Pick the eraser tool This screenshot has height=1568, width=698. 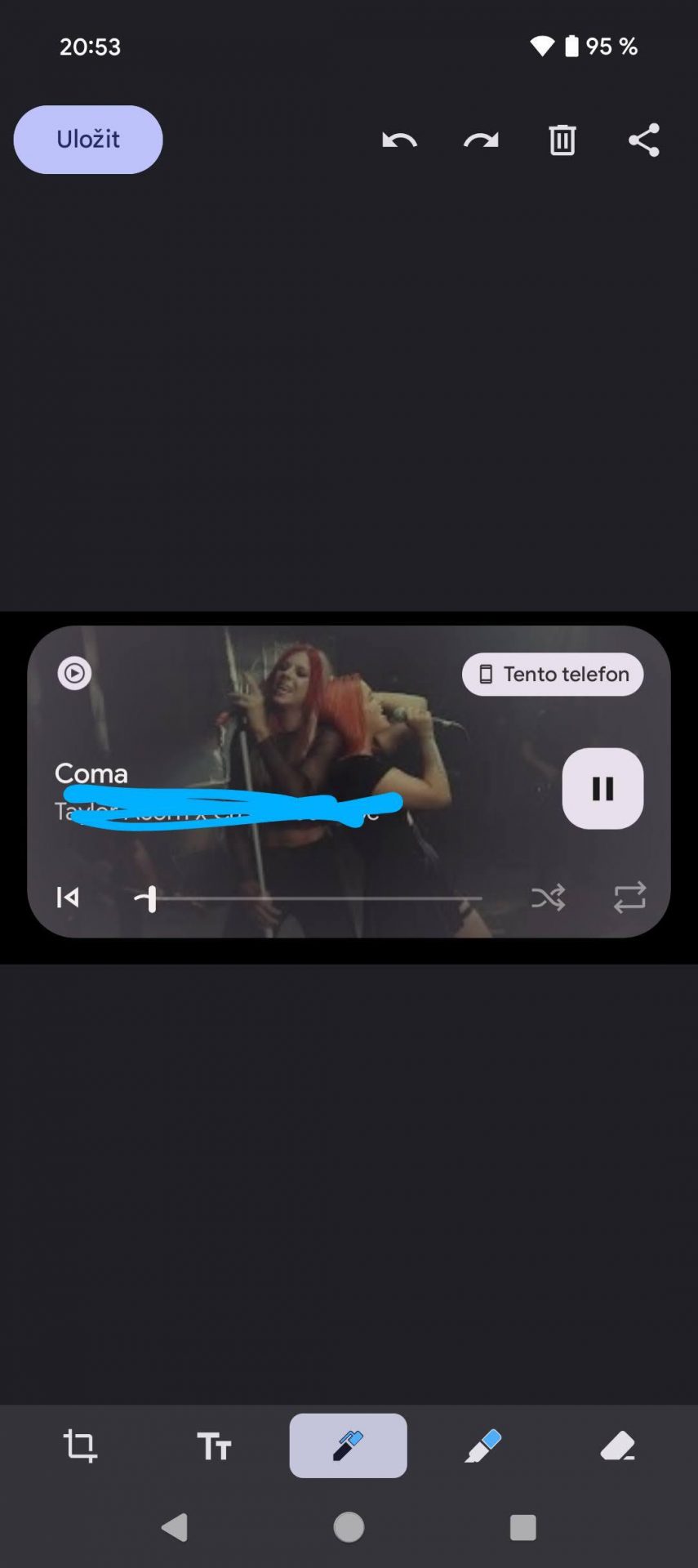point(617,1445)
